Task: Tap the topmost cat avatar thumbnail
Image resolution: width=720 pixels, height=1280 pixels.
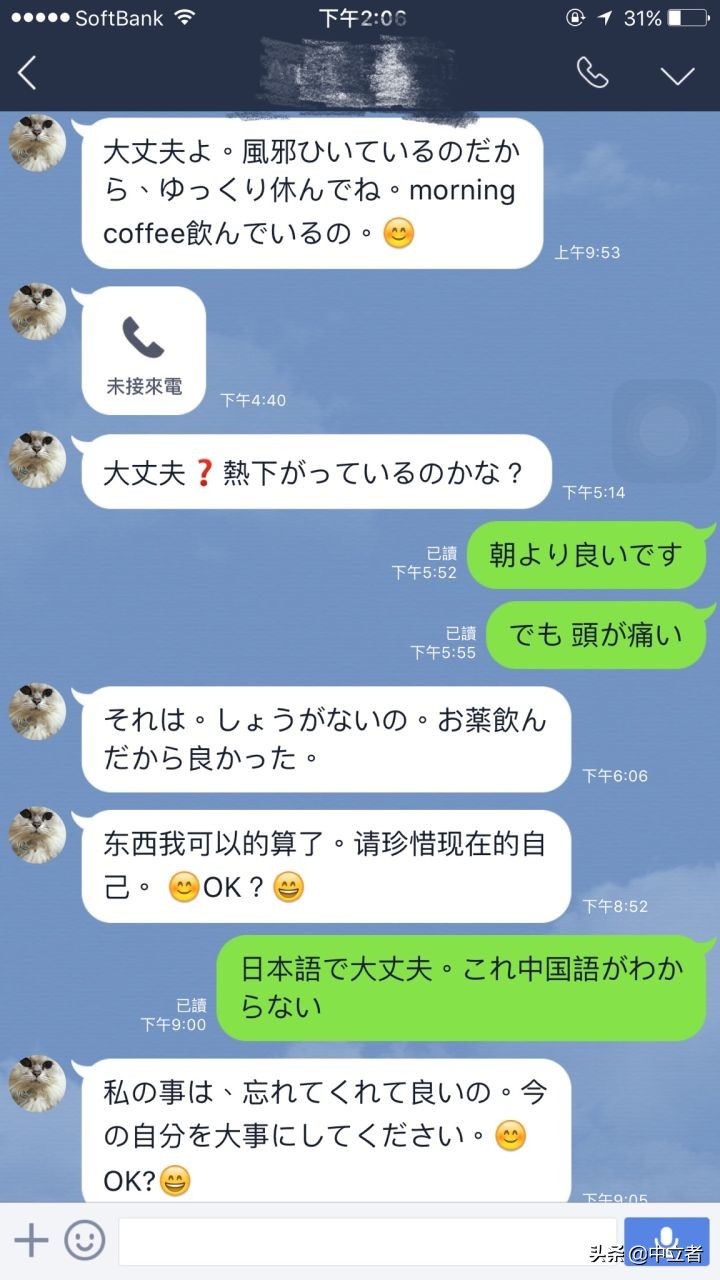Action: coord(37,142)
